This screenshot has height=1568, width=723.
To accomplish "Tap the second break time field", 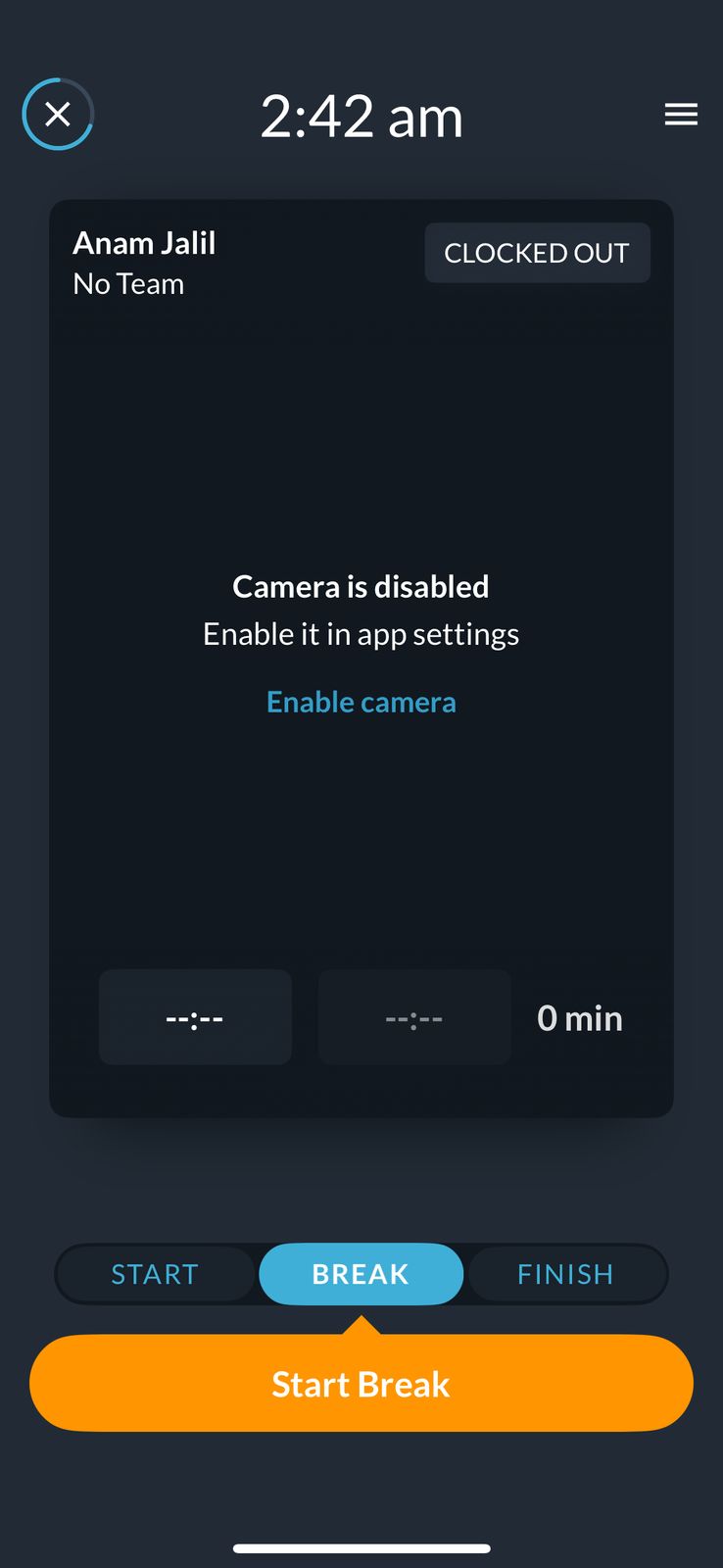I will pyautogui.click(x=413, y=1018).
